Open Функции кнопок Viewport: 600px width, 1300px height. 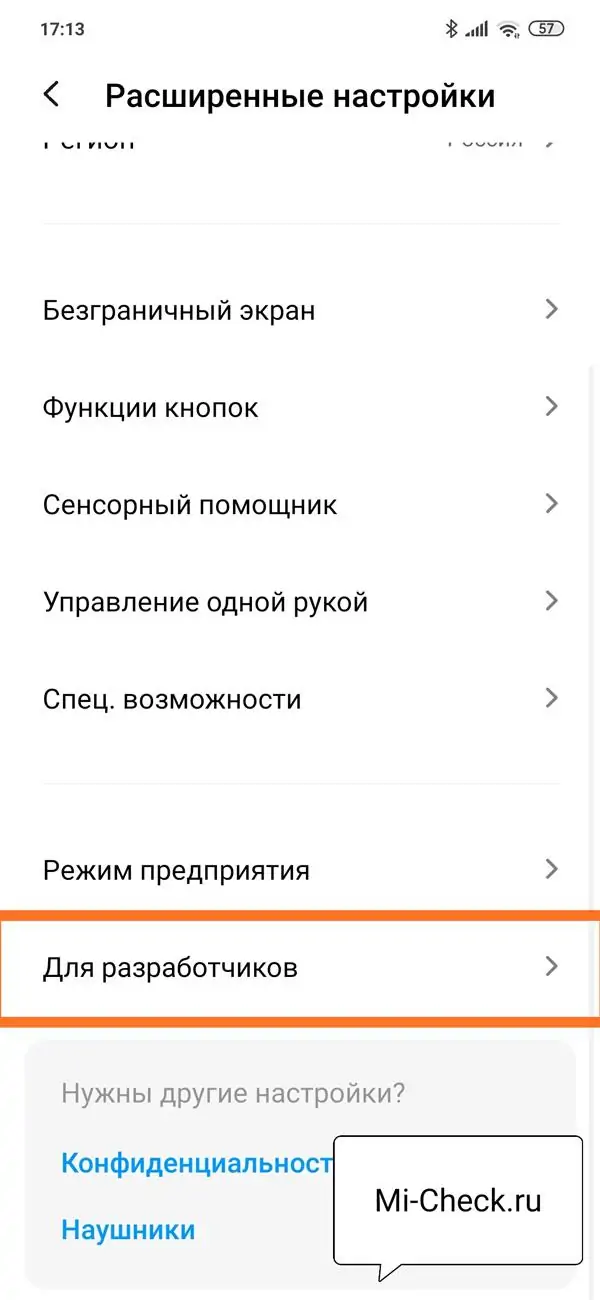pyautogui.click(x=300, y=407)
